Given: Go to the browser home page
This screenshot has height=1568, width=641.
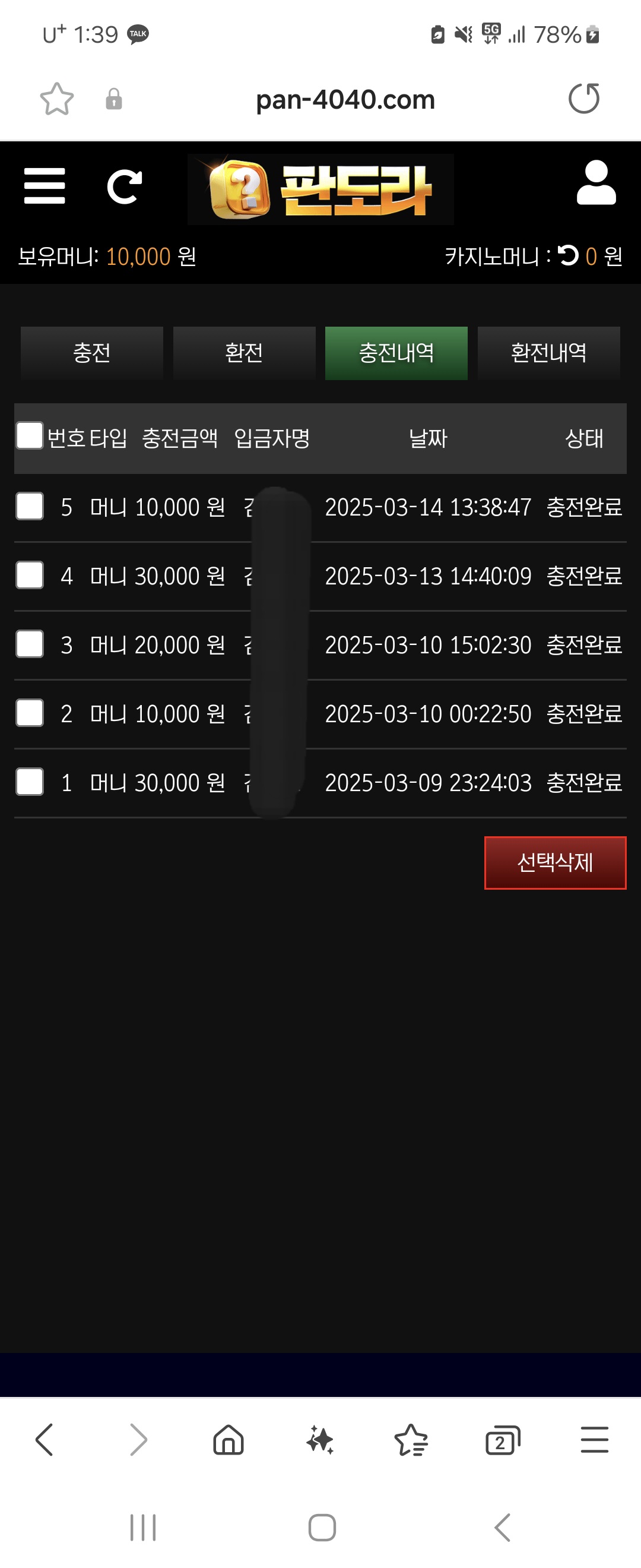Looking at the screenshot, I should pos(229,1441).
